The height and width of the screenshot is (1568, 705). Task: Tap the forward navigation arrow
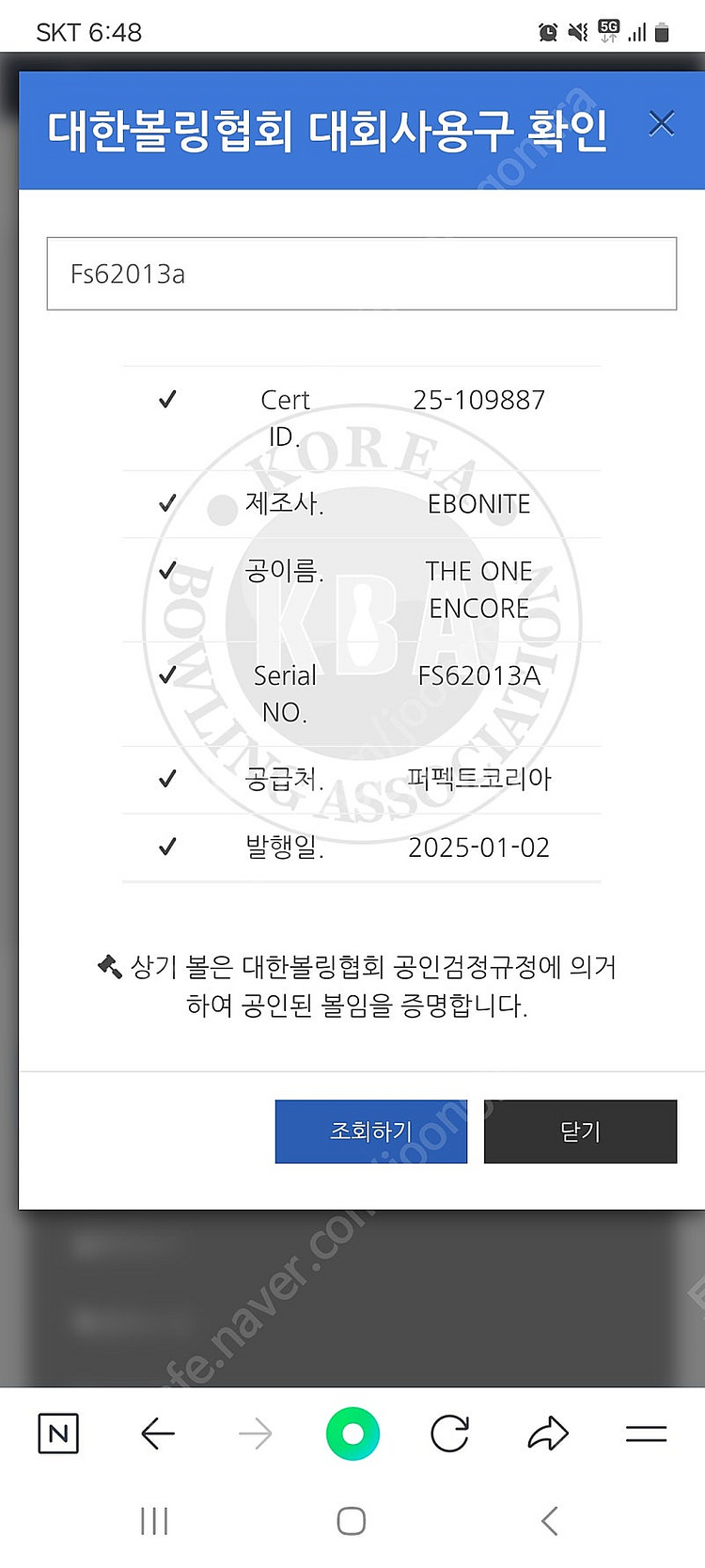tap(255, 1433)
